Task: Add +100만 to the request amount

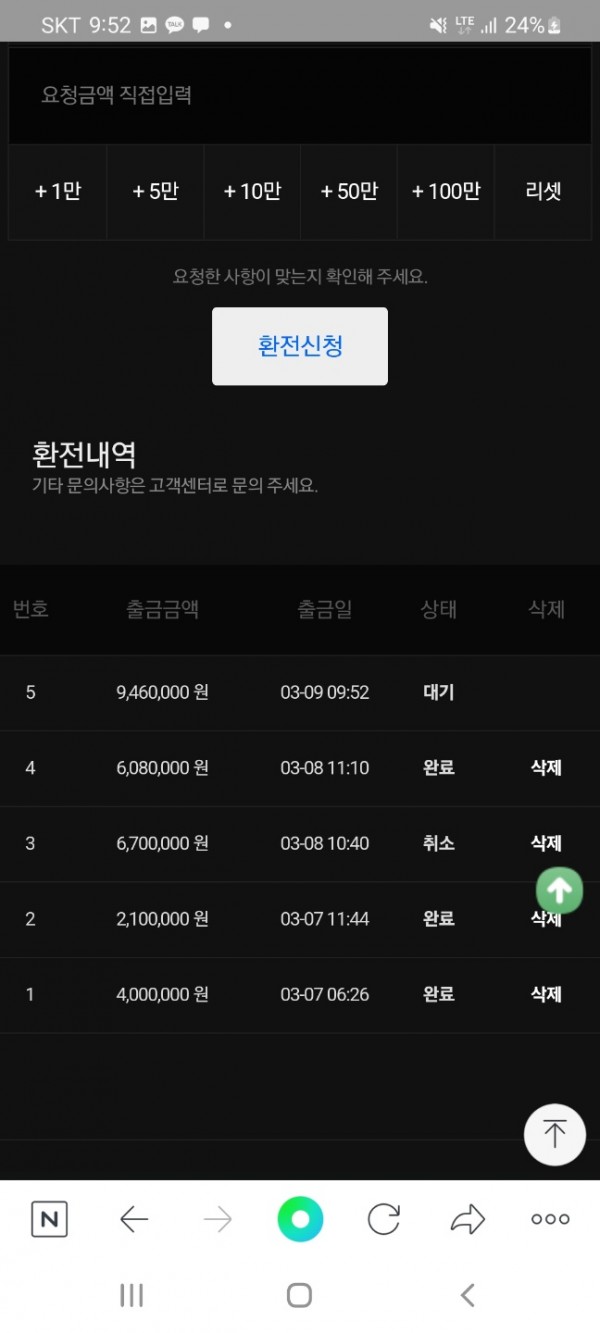Action: (x=446, y=191)
